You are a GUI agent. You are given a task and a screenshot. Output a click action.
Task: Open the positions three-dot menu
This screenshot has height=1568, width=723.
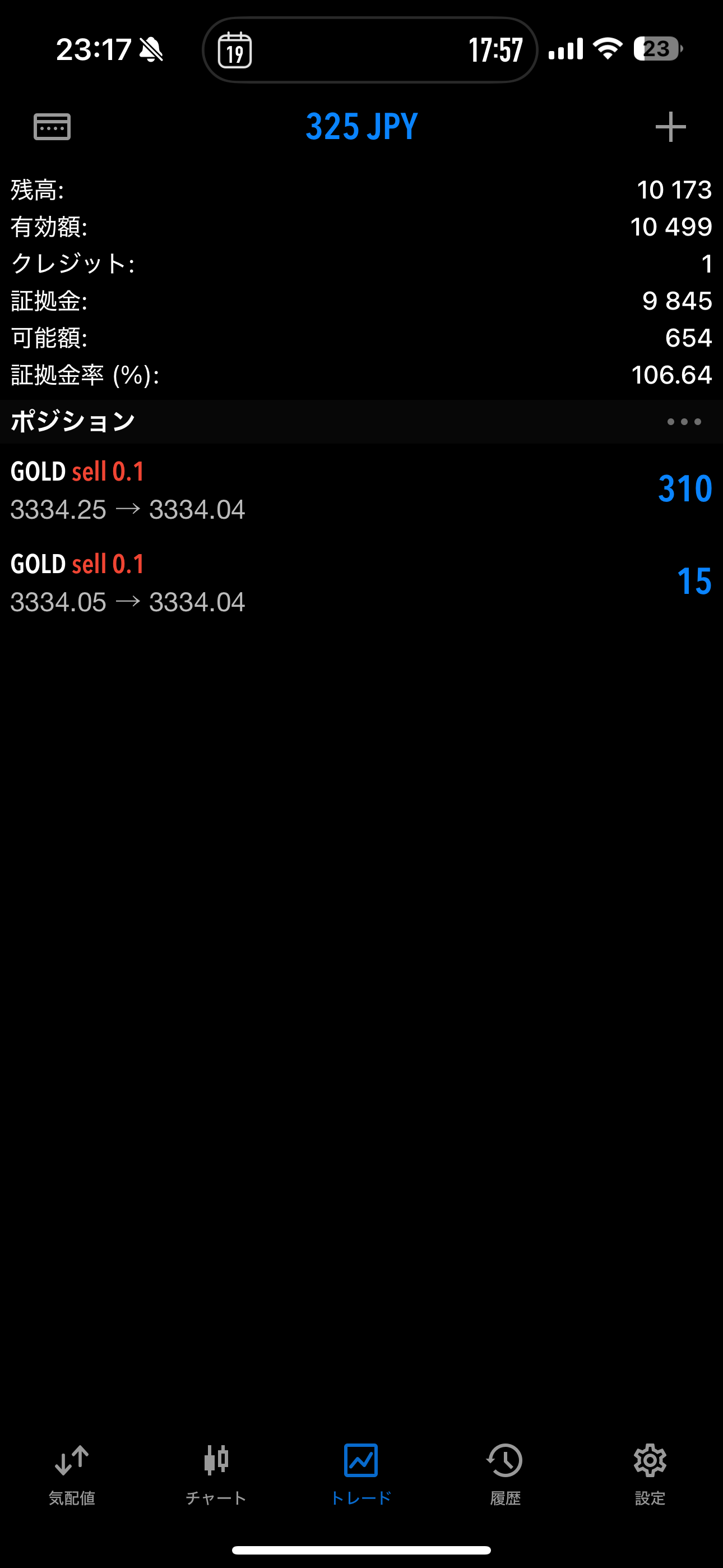684,422
